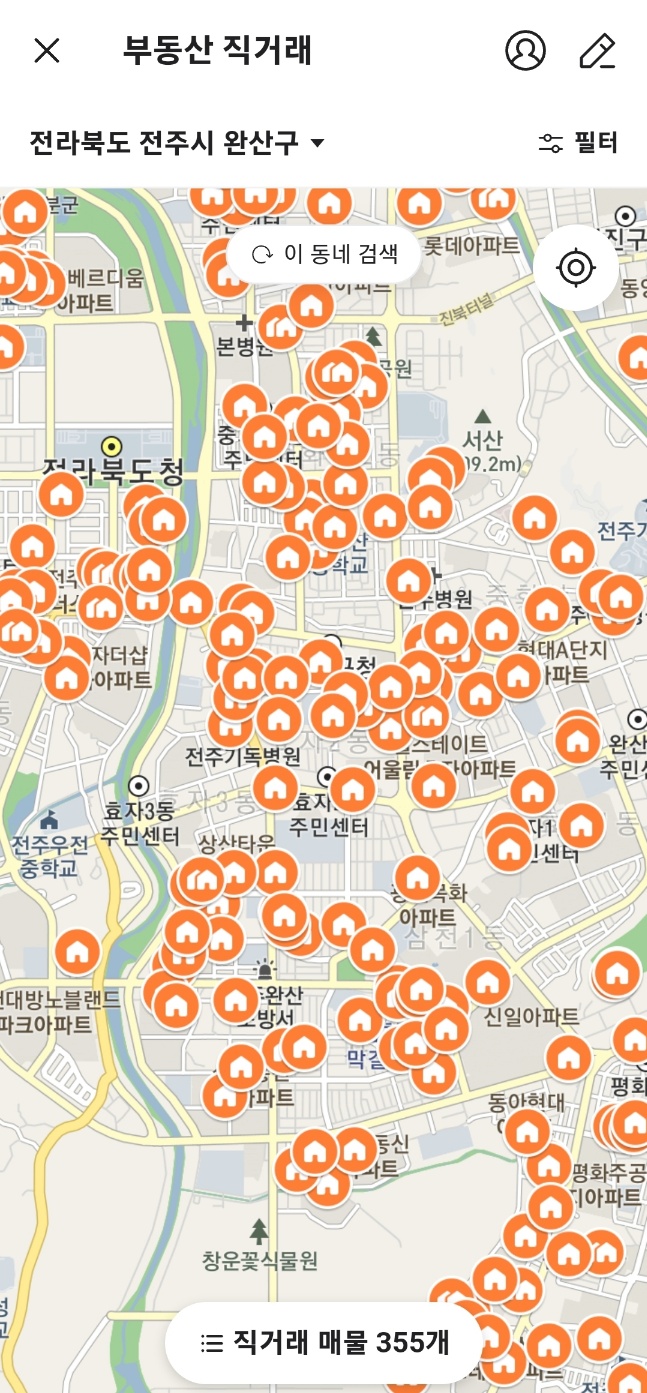Open the 필터 filter options

(x=578, y=143)
